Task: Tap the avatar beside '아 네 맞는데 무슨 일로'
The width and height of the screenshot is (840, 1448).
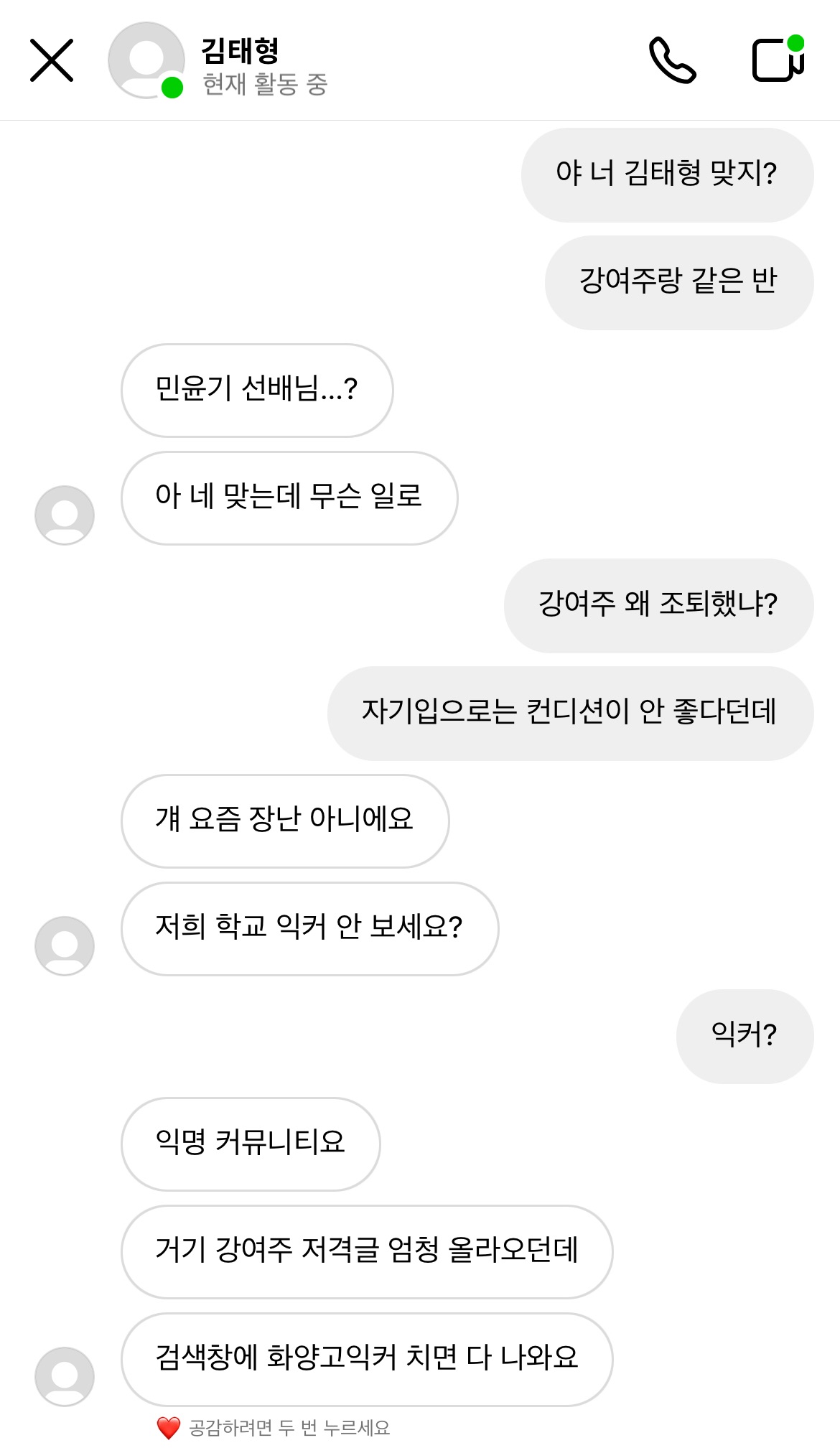Action: (x=65, y=515)
